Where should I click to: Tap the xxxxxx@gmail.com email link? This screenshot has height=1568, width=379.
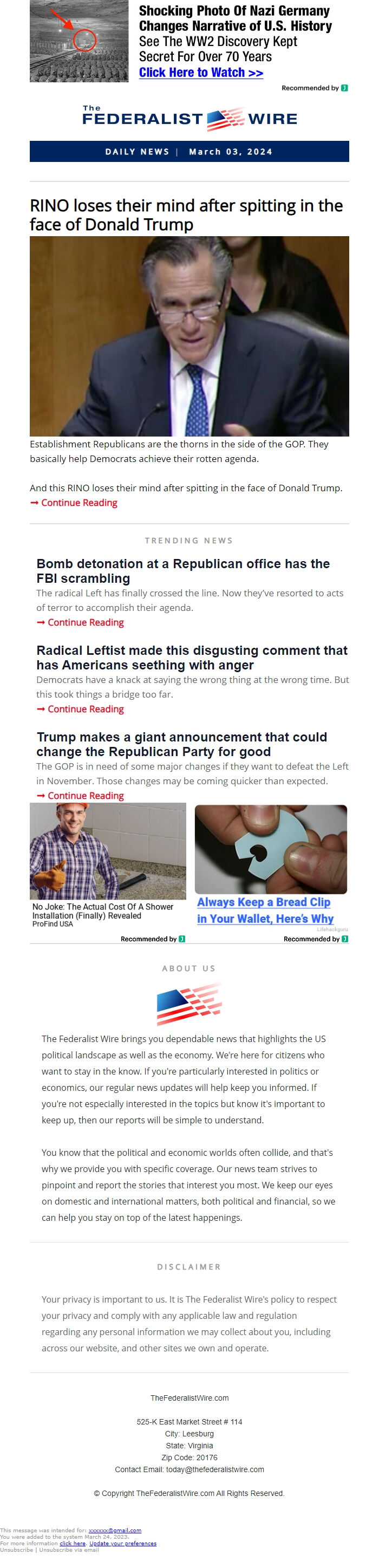114,1530
